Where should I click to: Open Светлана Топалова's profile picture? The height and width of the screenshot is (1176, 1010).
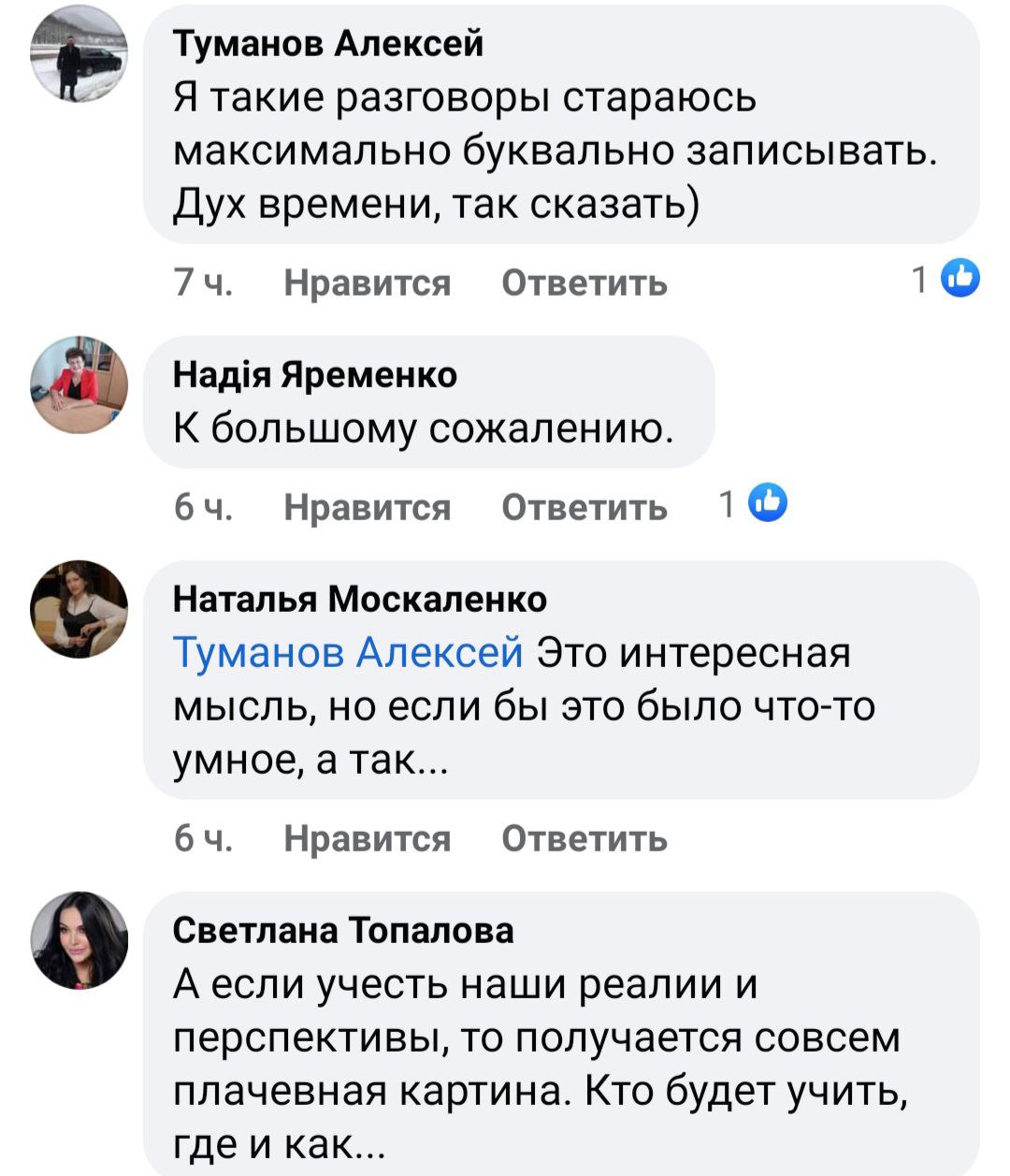(x=79, y=940)
